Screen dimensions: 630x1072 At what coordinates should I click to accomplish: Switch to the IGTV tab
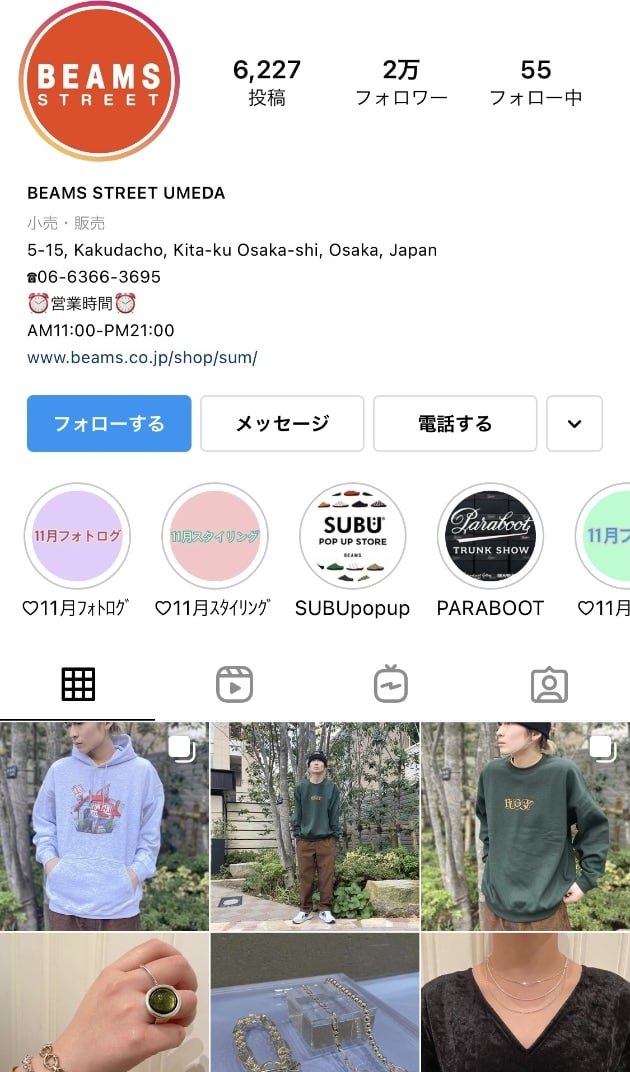pos(391,684)
